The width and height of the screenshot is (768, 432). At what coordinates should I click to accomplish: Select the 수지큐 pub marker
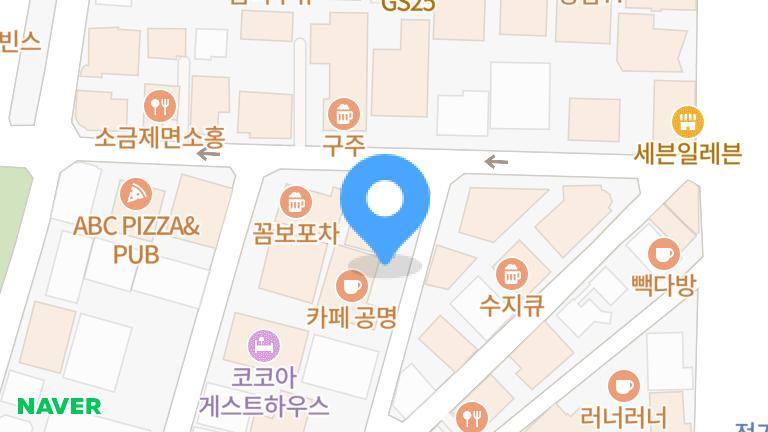(x=512, y=272)
